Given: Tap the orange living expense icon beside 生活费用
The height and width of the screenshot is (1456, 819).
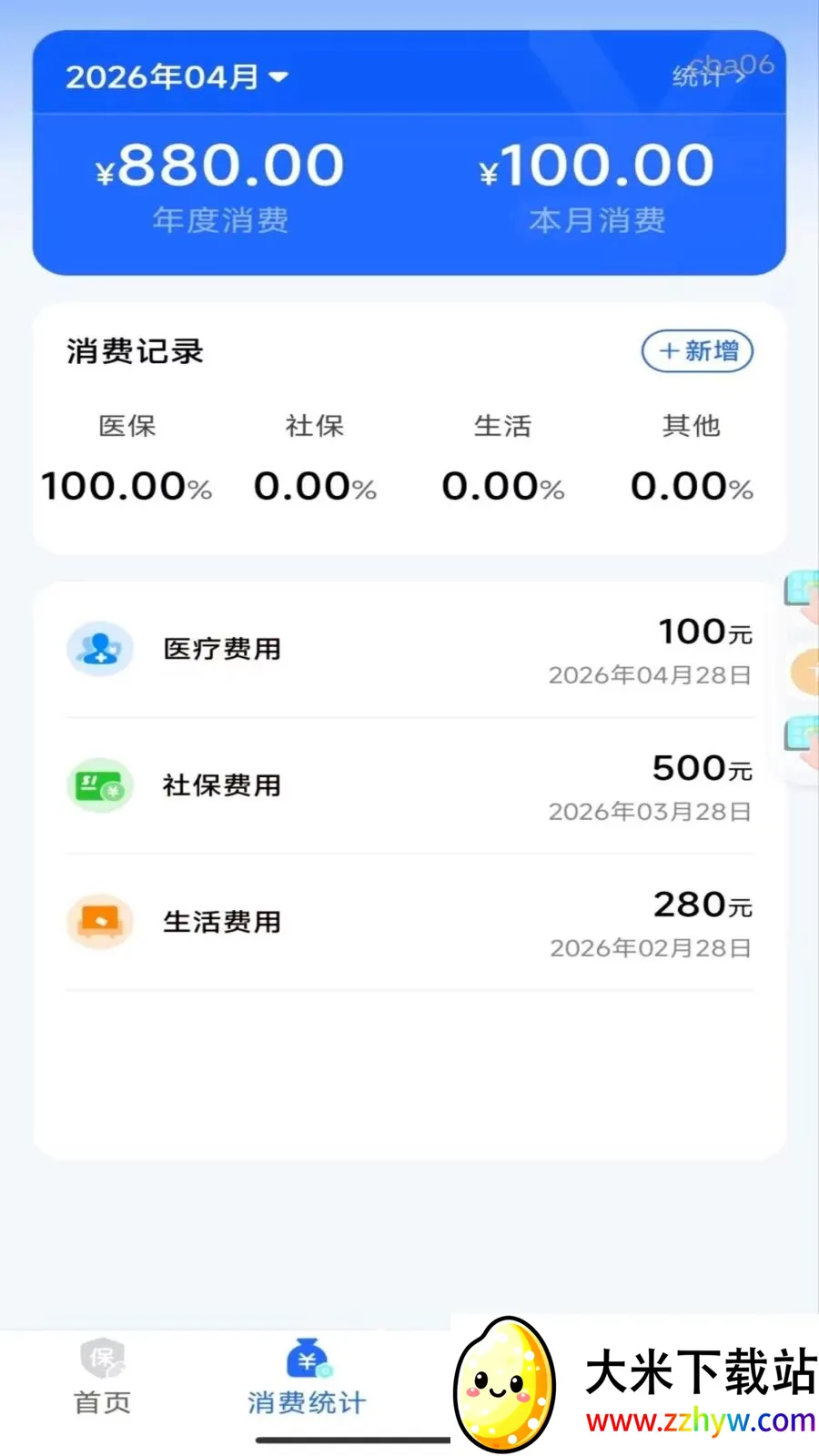Looking at the screenshot, I should point(100,922).
